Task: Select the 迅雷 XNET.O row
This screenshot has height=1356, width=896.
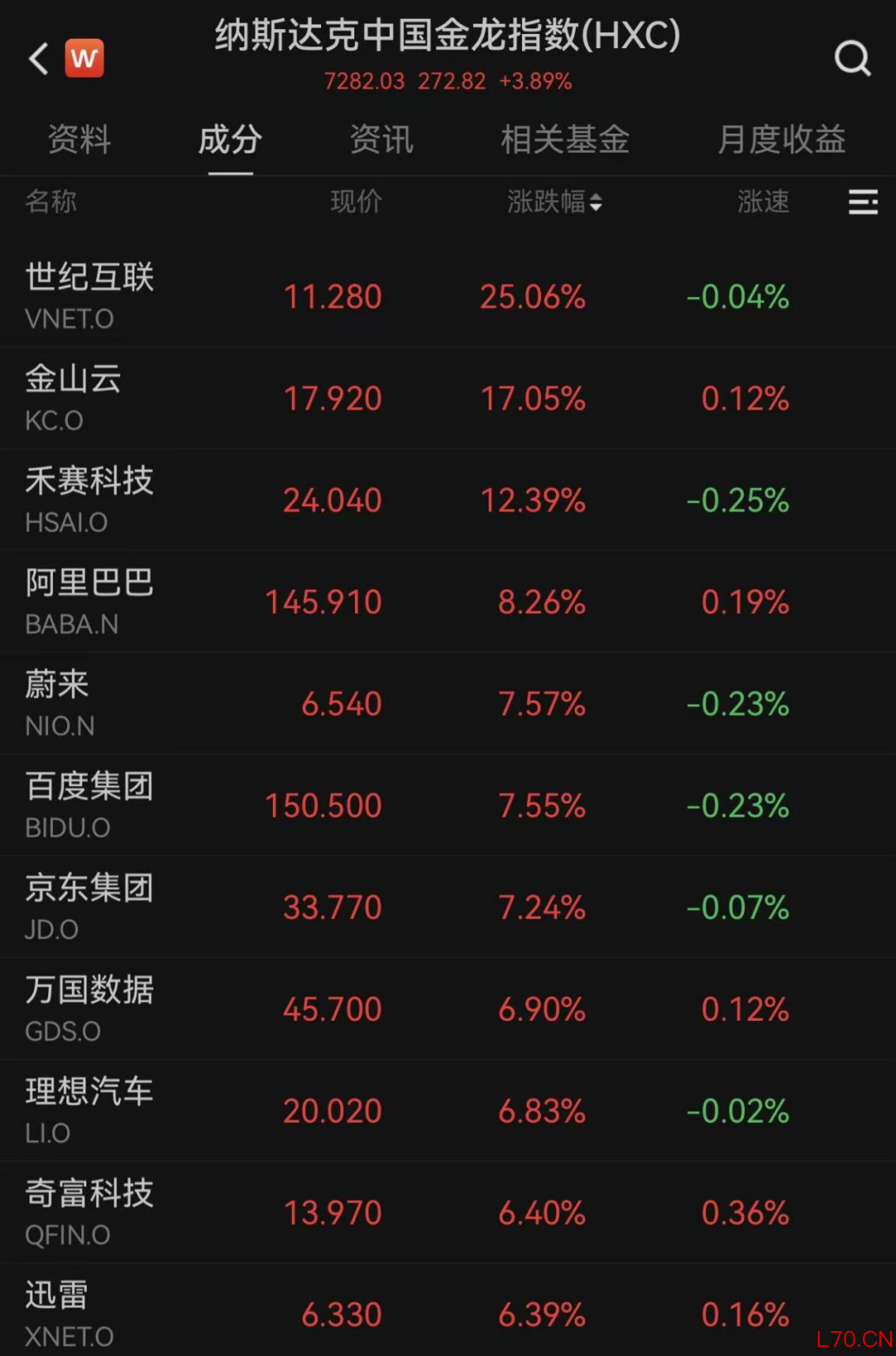Action: click(448, 1310)
